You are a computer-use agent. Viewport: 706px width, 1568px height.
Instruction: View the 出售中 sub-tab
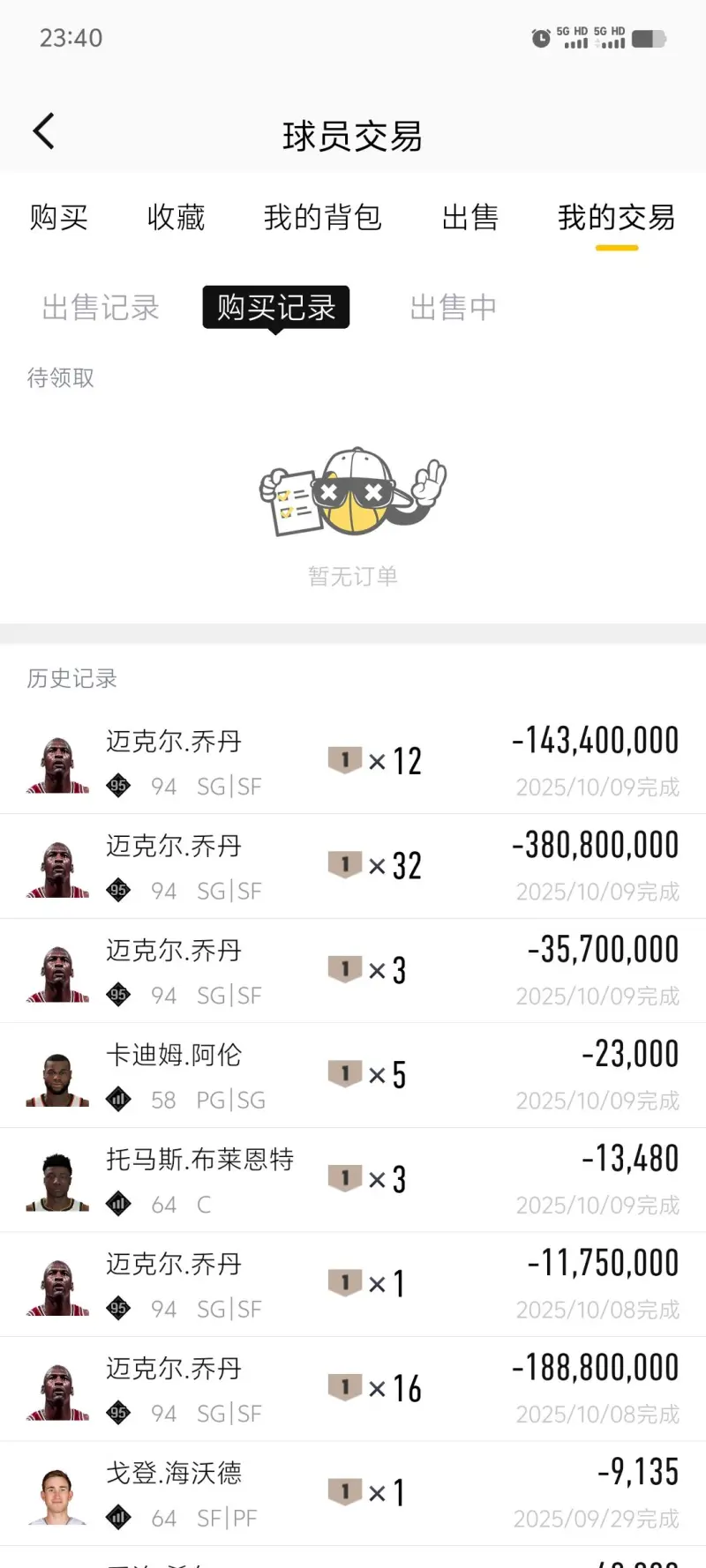coord(453,308)
